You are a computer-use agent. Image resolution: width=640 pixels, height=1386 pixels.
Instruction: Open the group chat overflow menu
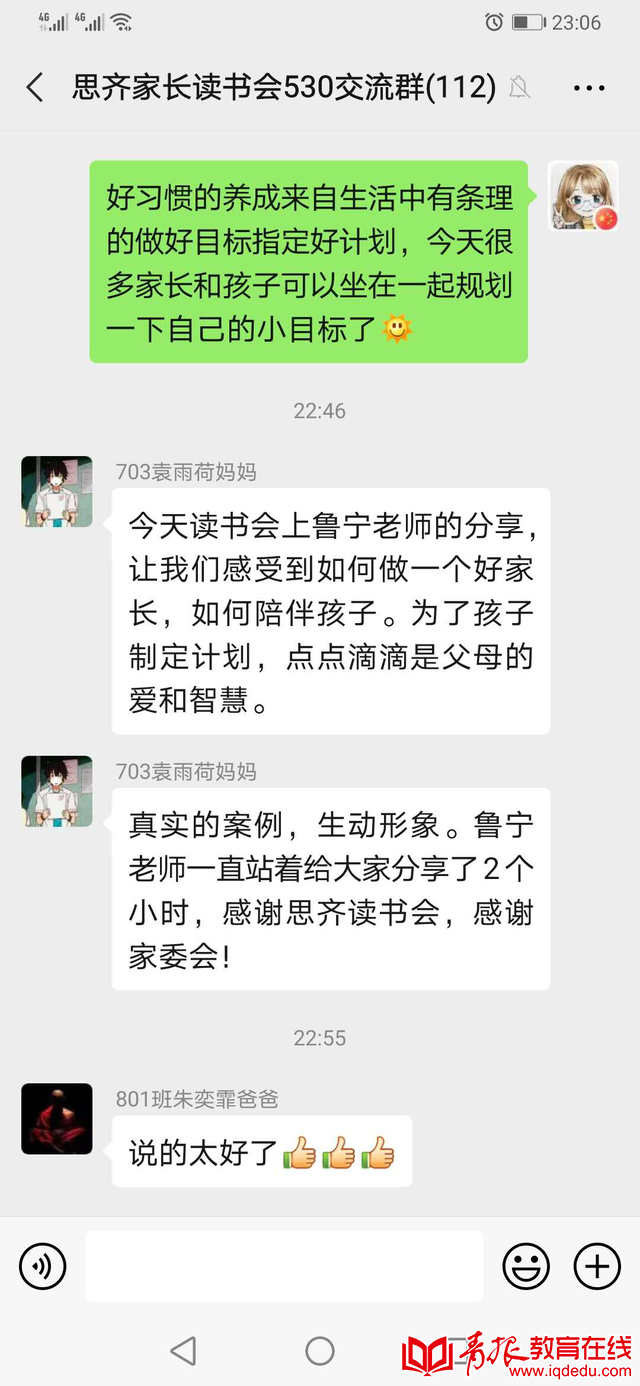589,88
